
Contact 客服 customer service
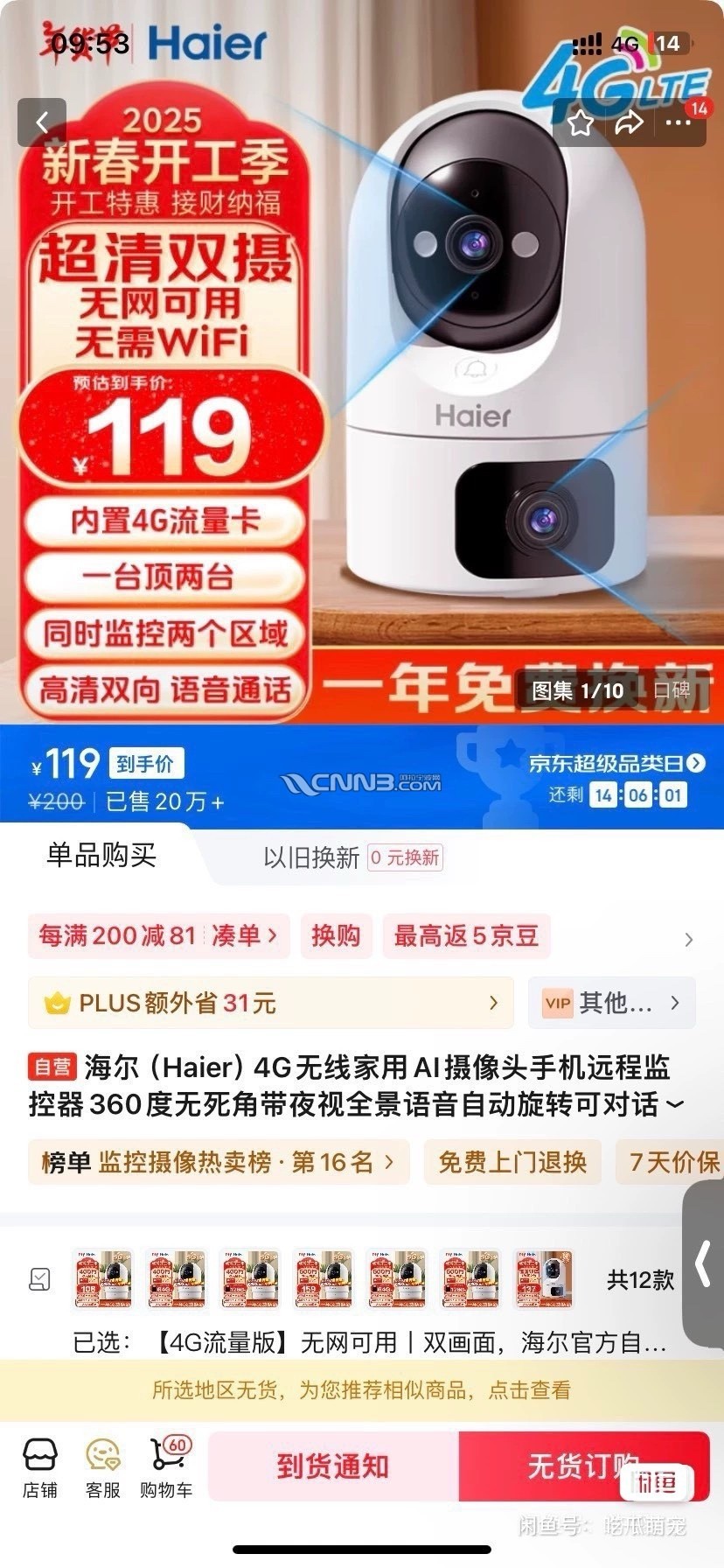103,1467
